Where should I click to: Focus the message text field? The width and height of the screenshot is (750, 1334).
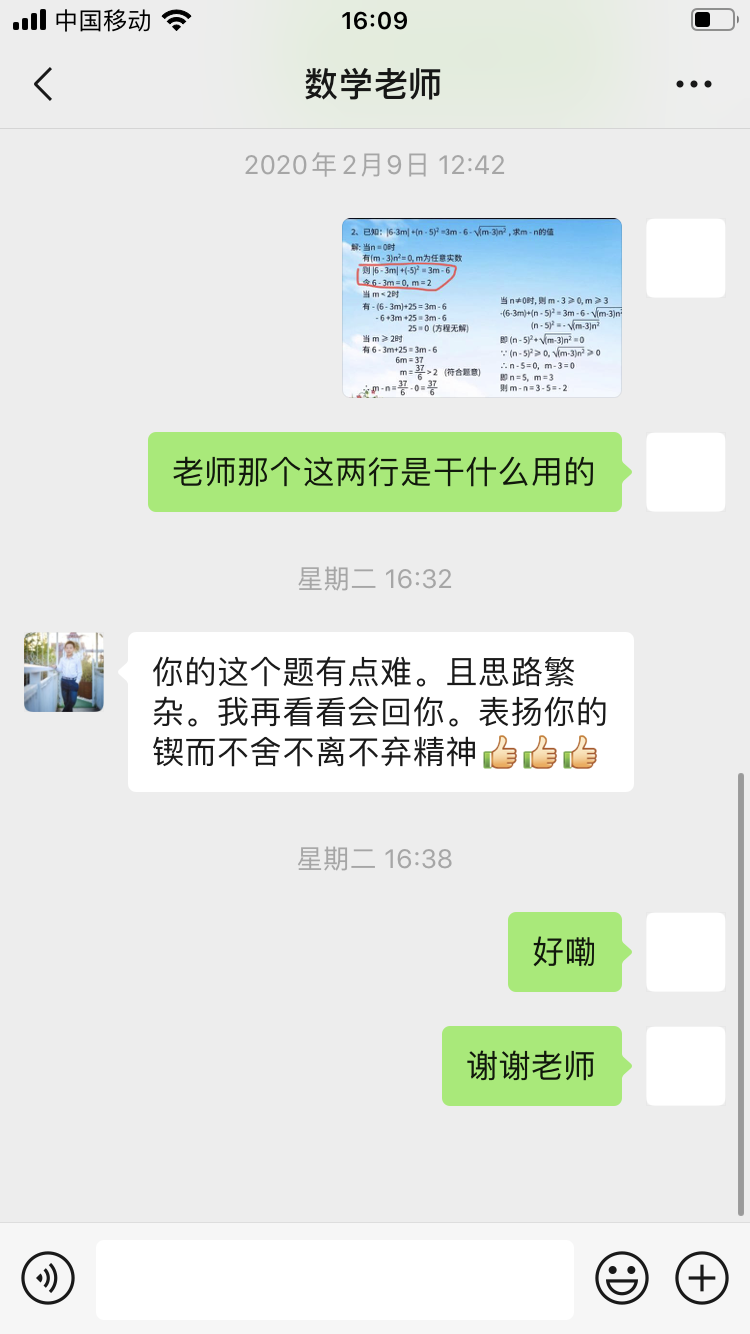(x=335, y=1279)
